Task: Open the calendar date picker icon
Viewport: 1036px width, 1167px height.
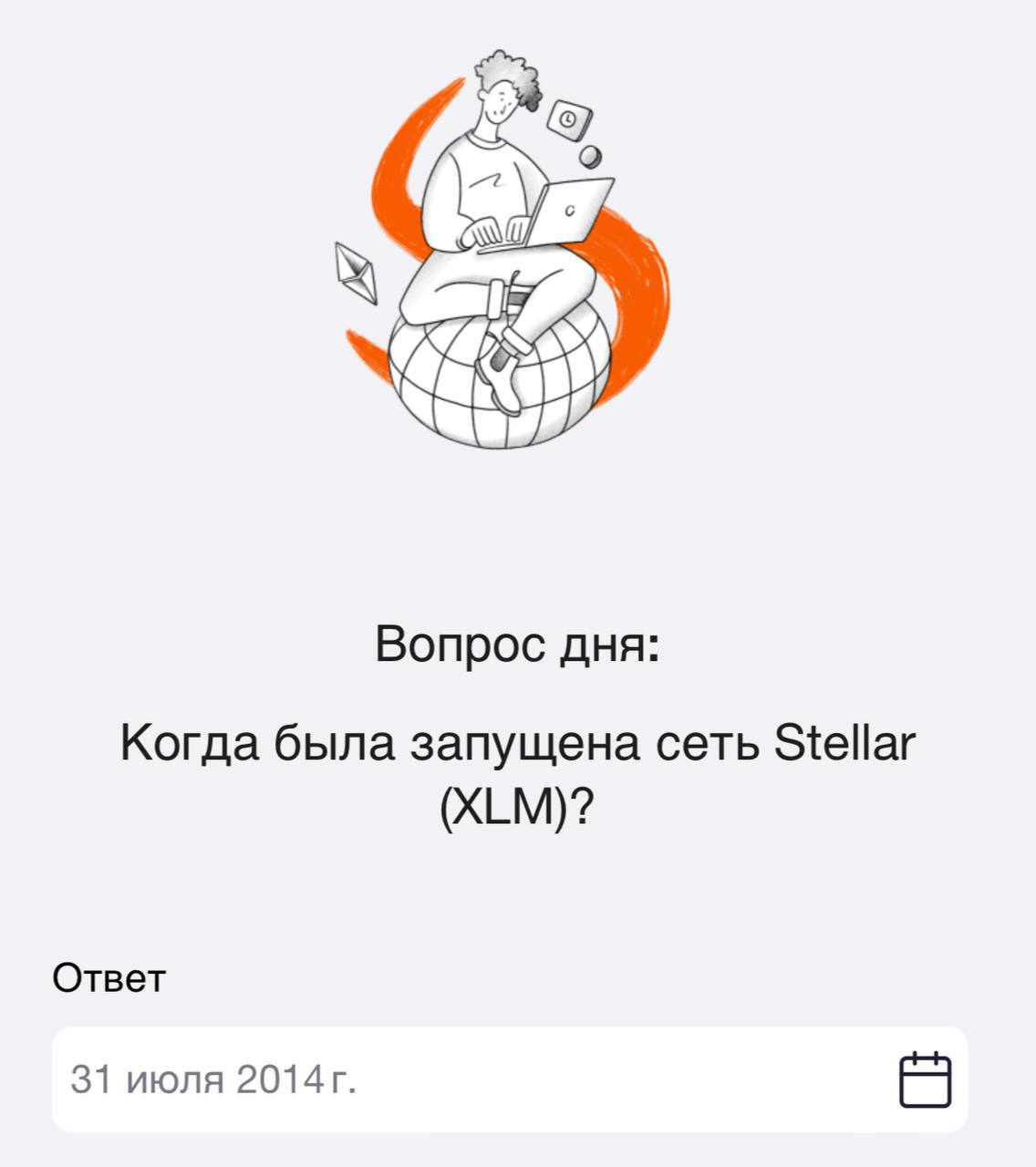Action: (x=925, y=1079)
